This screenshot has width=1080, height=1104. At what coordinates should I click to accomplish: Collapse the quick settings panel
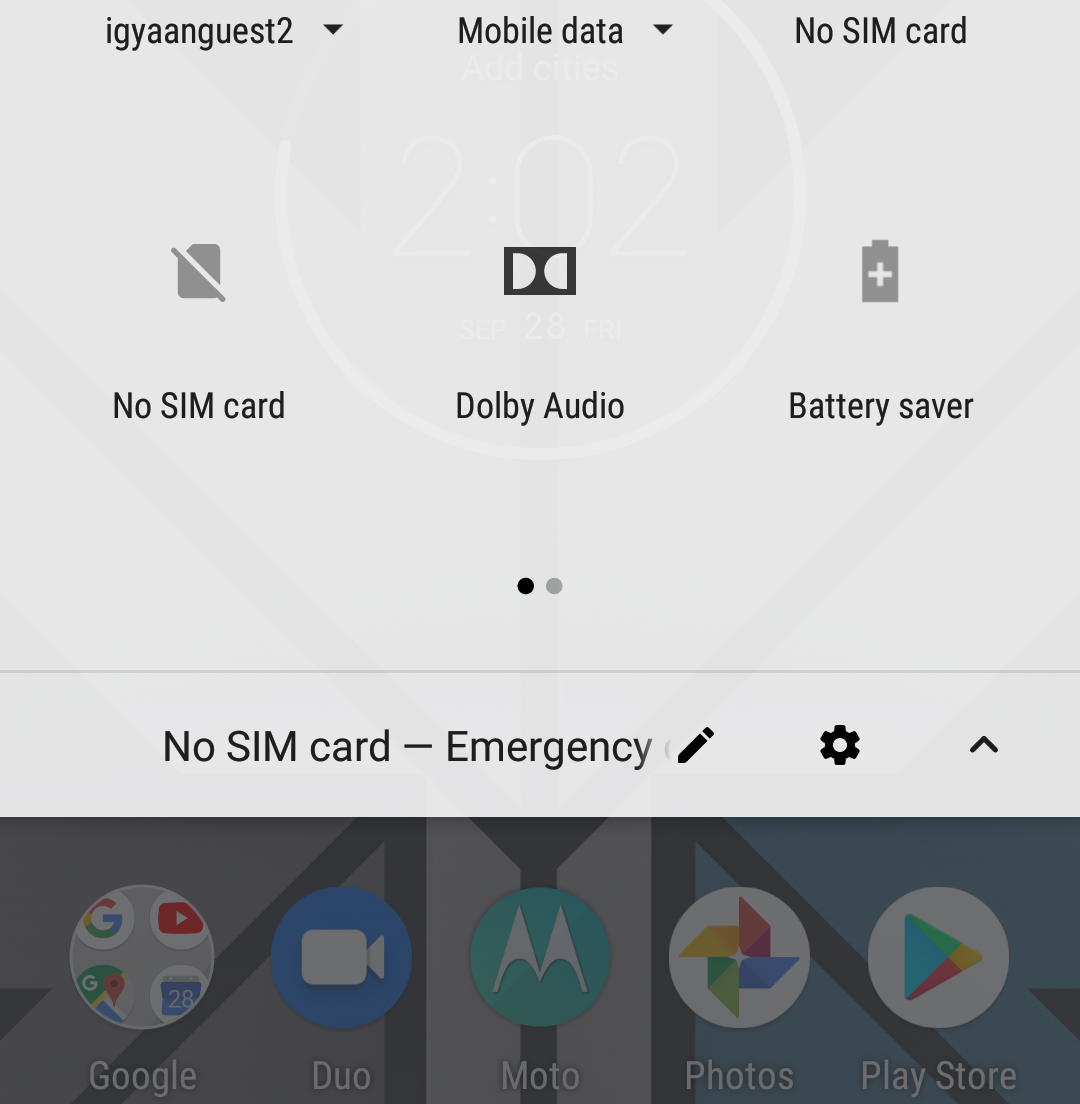tap(984, 746)
